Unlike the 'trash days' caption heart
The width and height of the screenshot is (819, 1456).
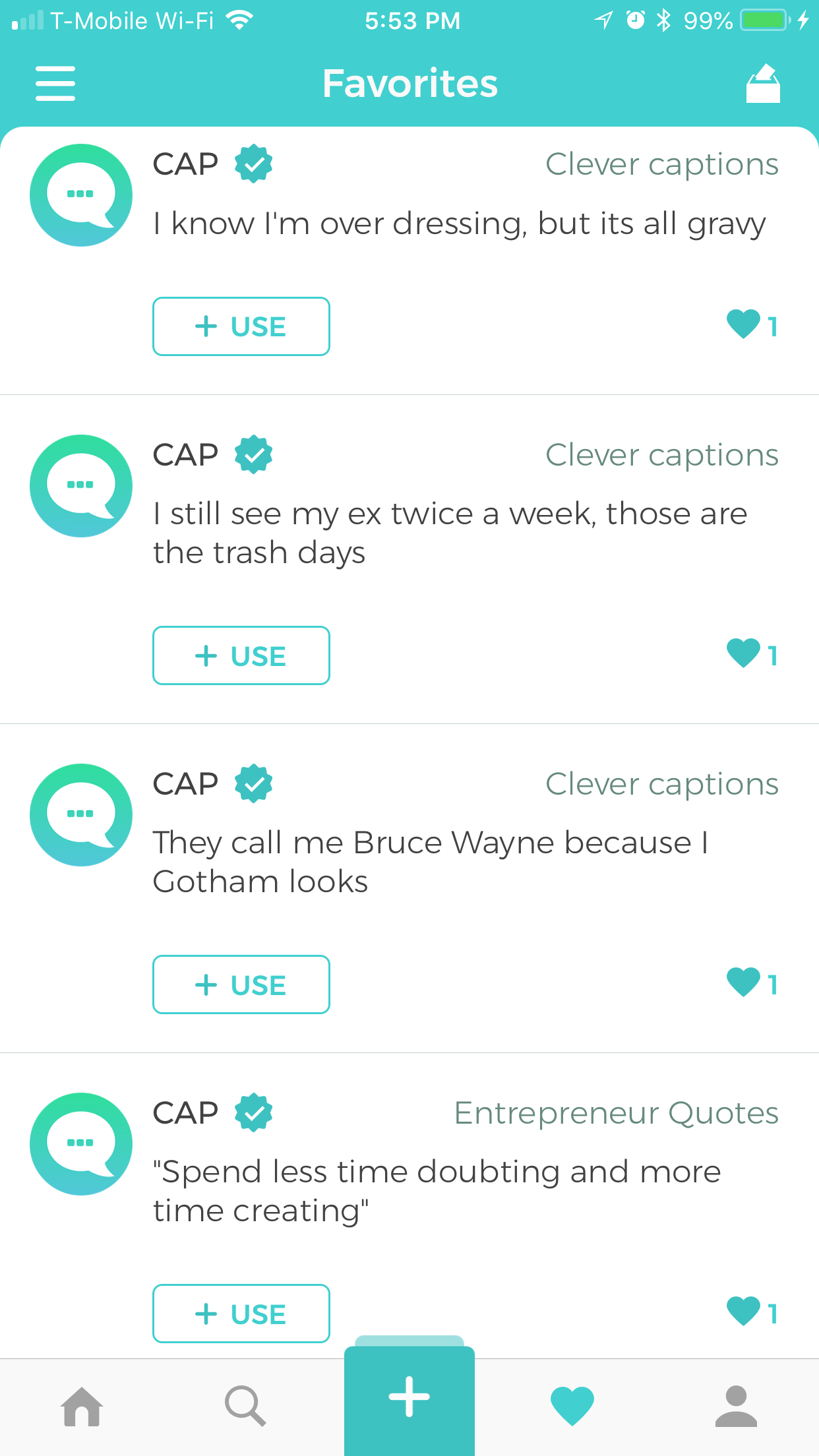tap(744, 653)
